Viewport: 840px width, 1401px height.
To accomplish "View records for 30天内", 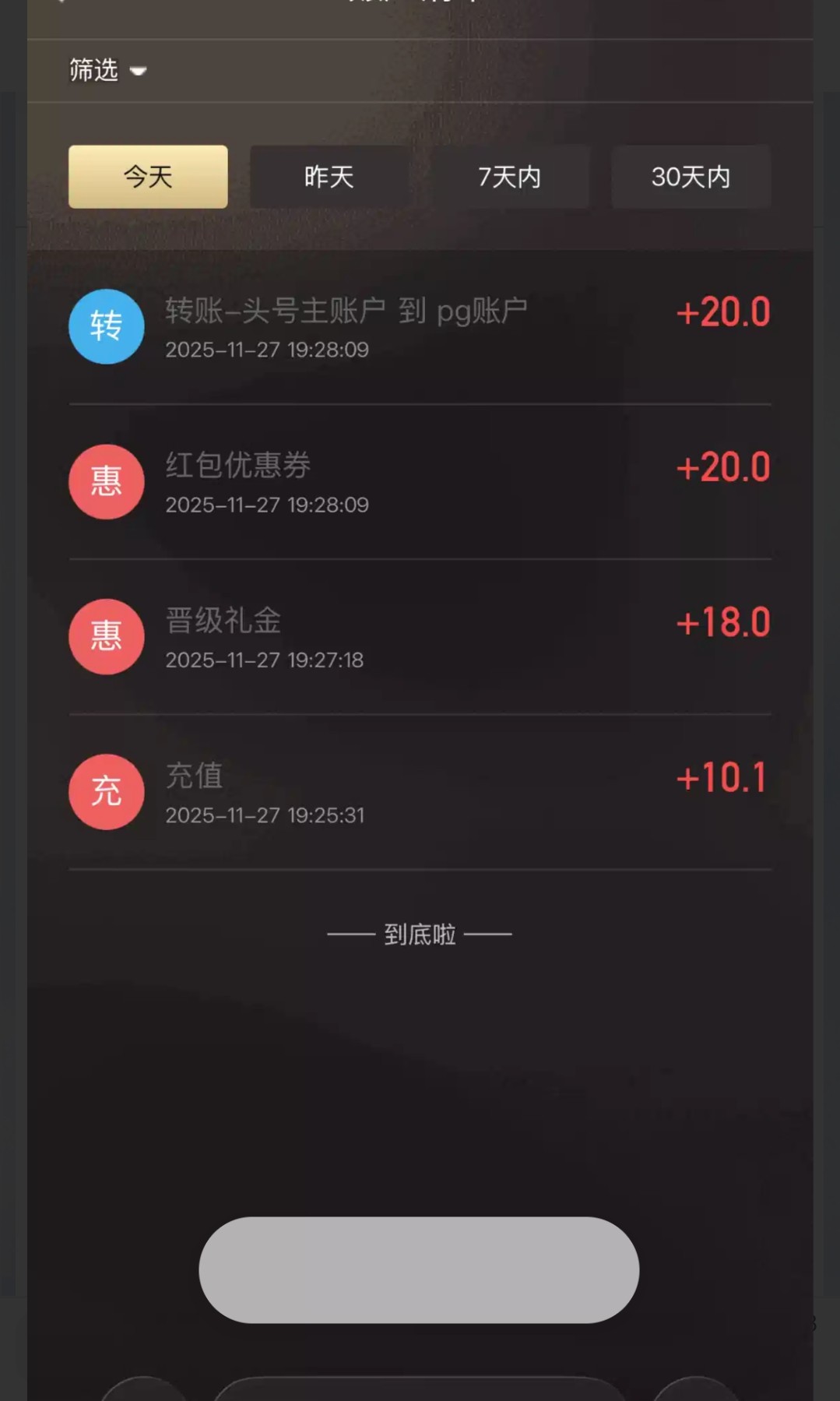I will tap(691, 177).
